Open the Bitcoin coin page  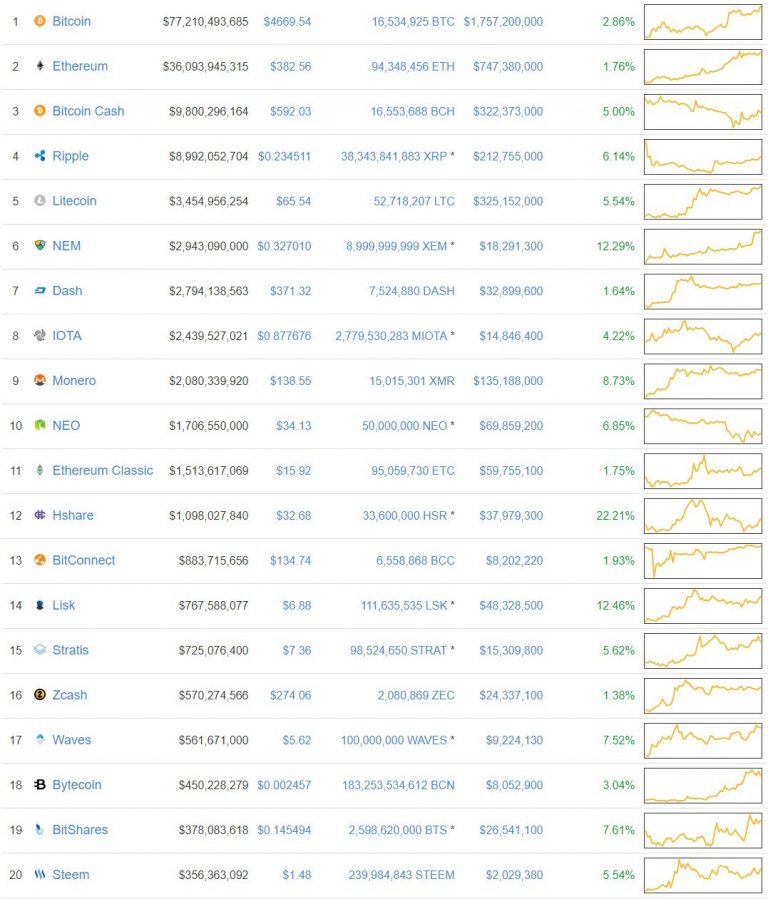71,21
